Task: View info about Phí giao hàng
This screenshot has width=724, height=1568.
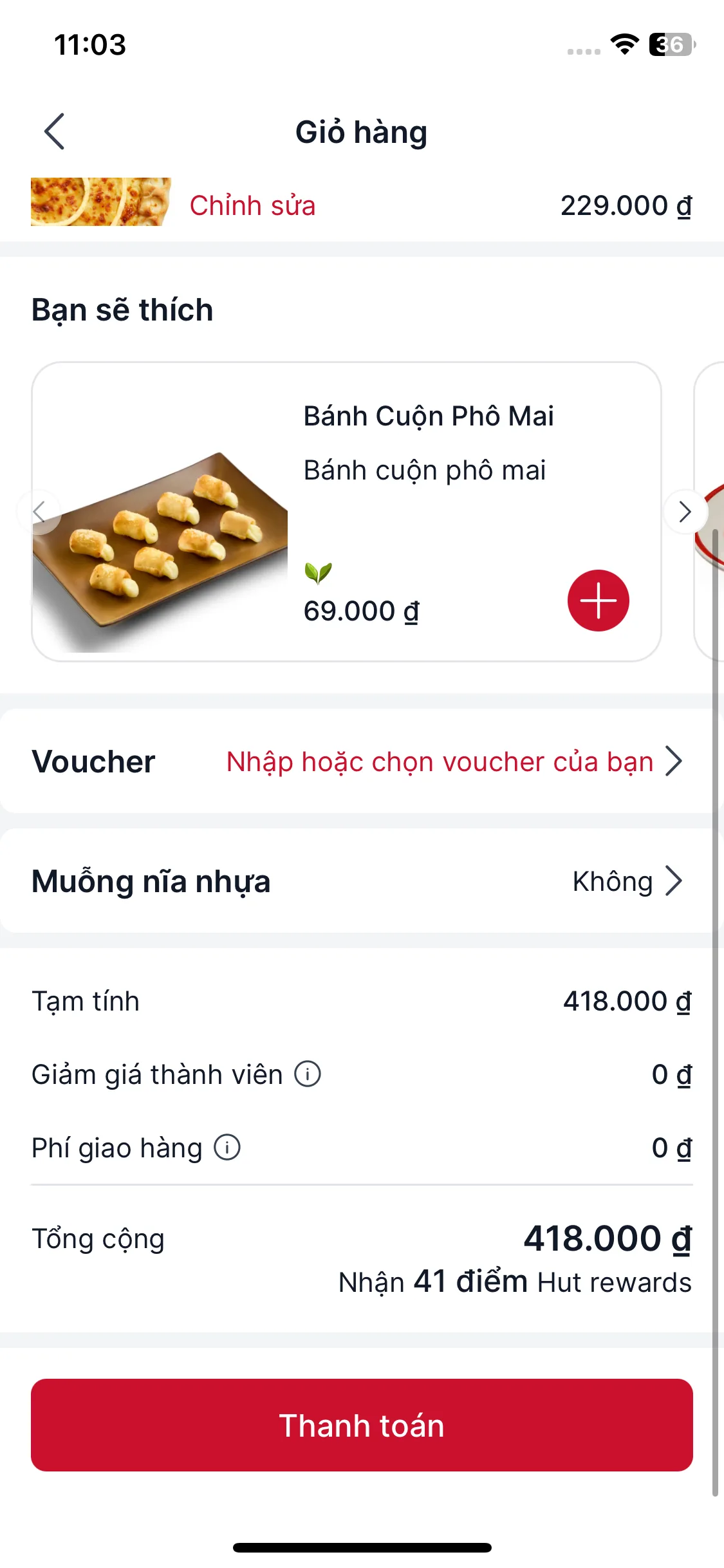Action: pos(227,1148)
